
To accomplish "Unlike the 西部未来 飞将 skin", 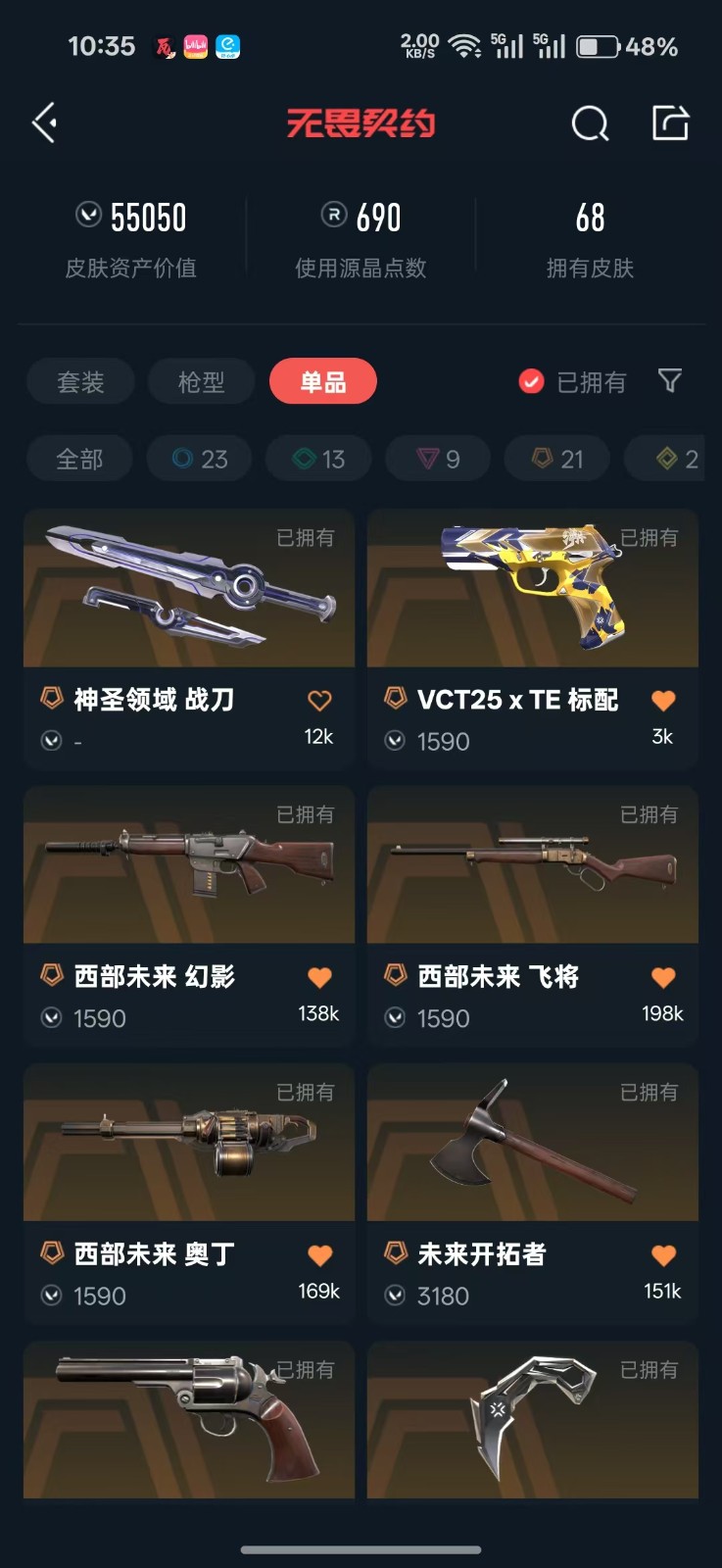I will point(663,977).
